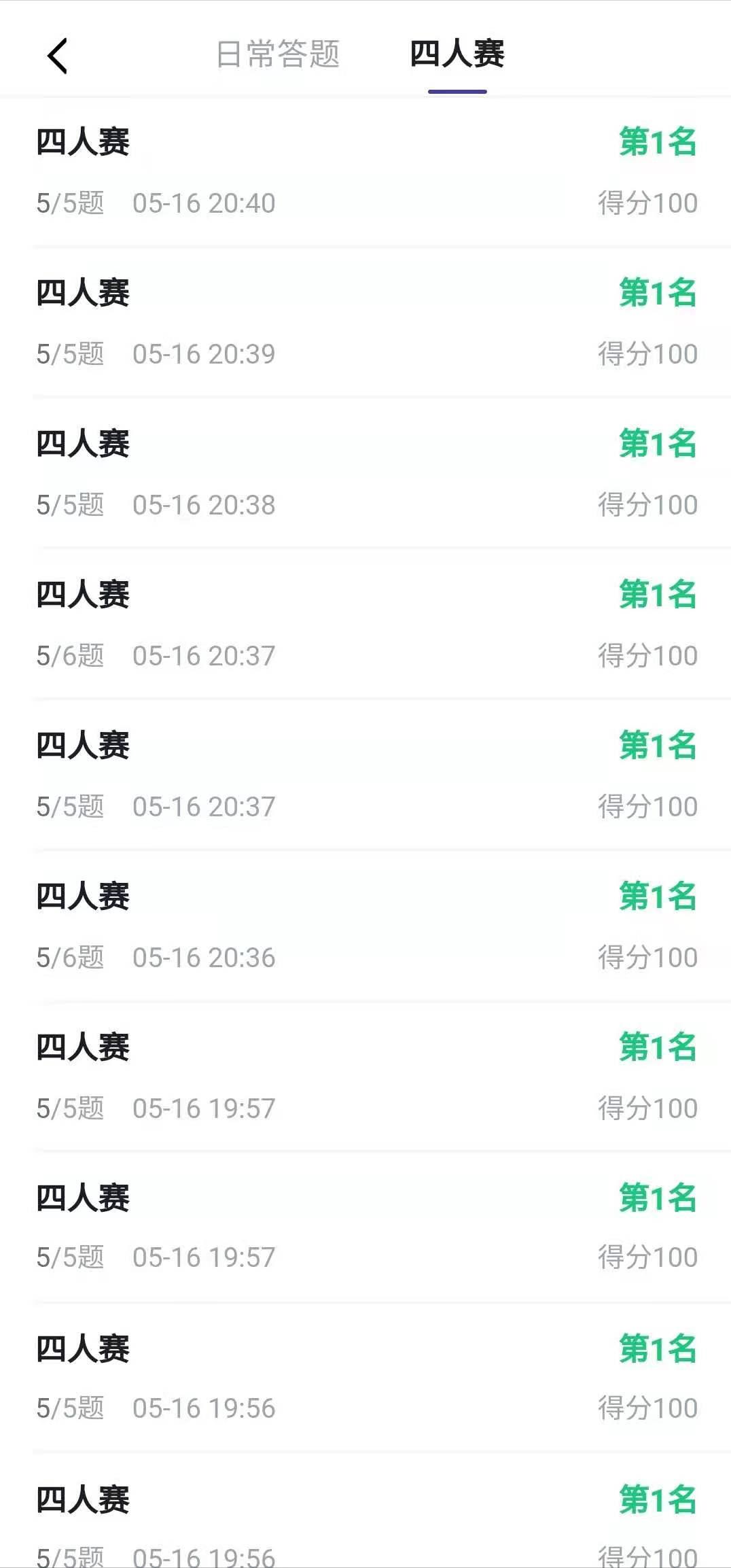Screen dimensions: 731x1568
Task: Switch to the 日常答题 tab
Action: 279,56
